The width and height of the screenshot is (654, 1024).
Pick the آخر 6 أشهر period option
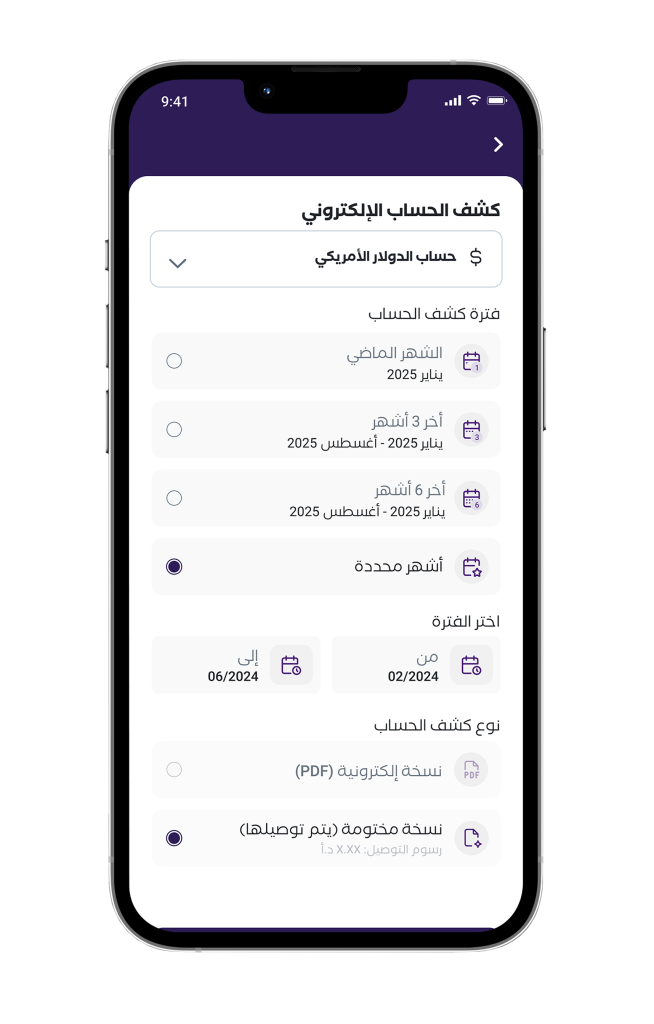click(174, 497)
